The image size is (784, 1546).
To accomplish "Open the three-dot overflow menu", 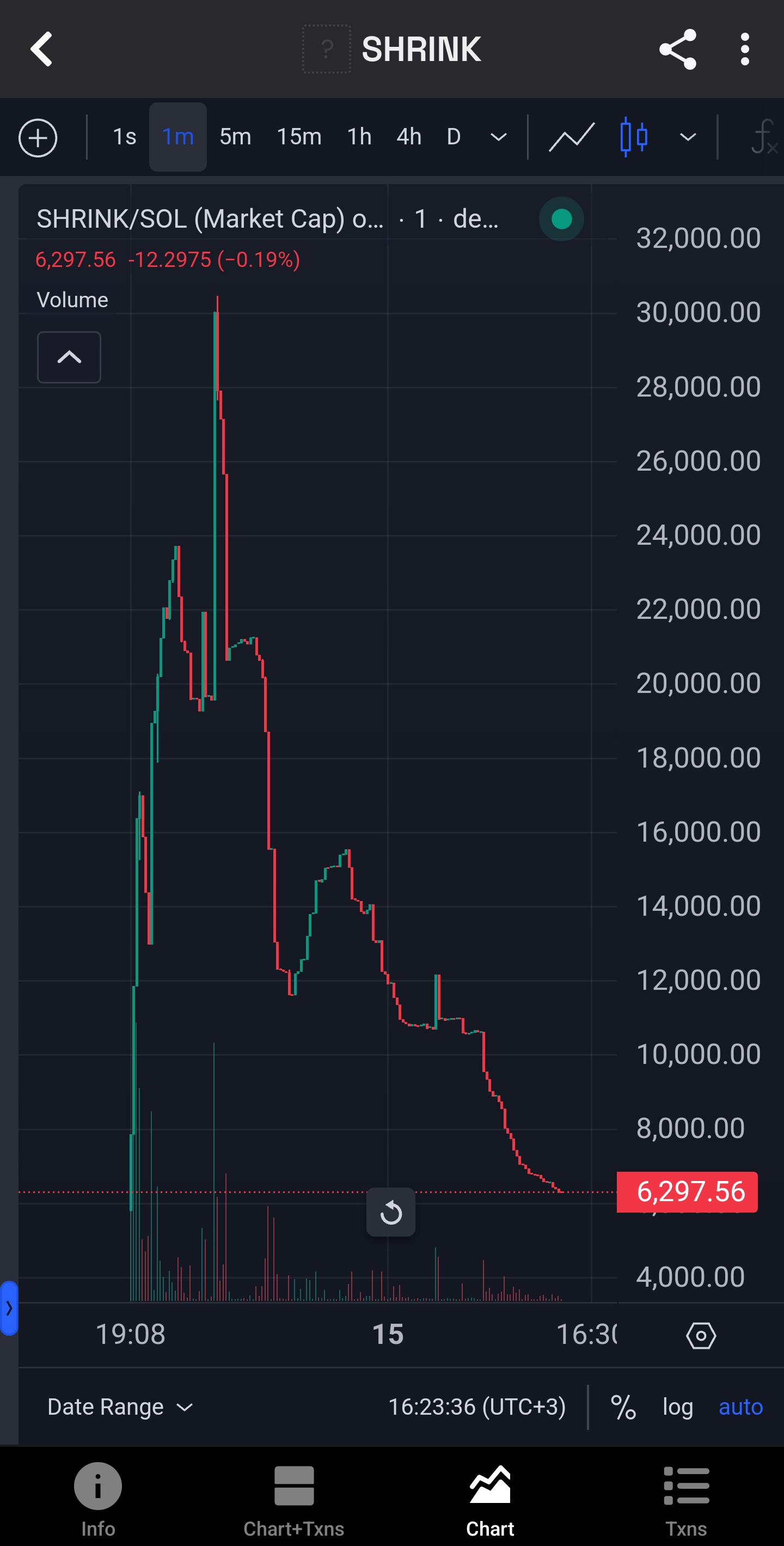I will pos(744,49).
